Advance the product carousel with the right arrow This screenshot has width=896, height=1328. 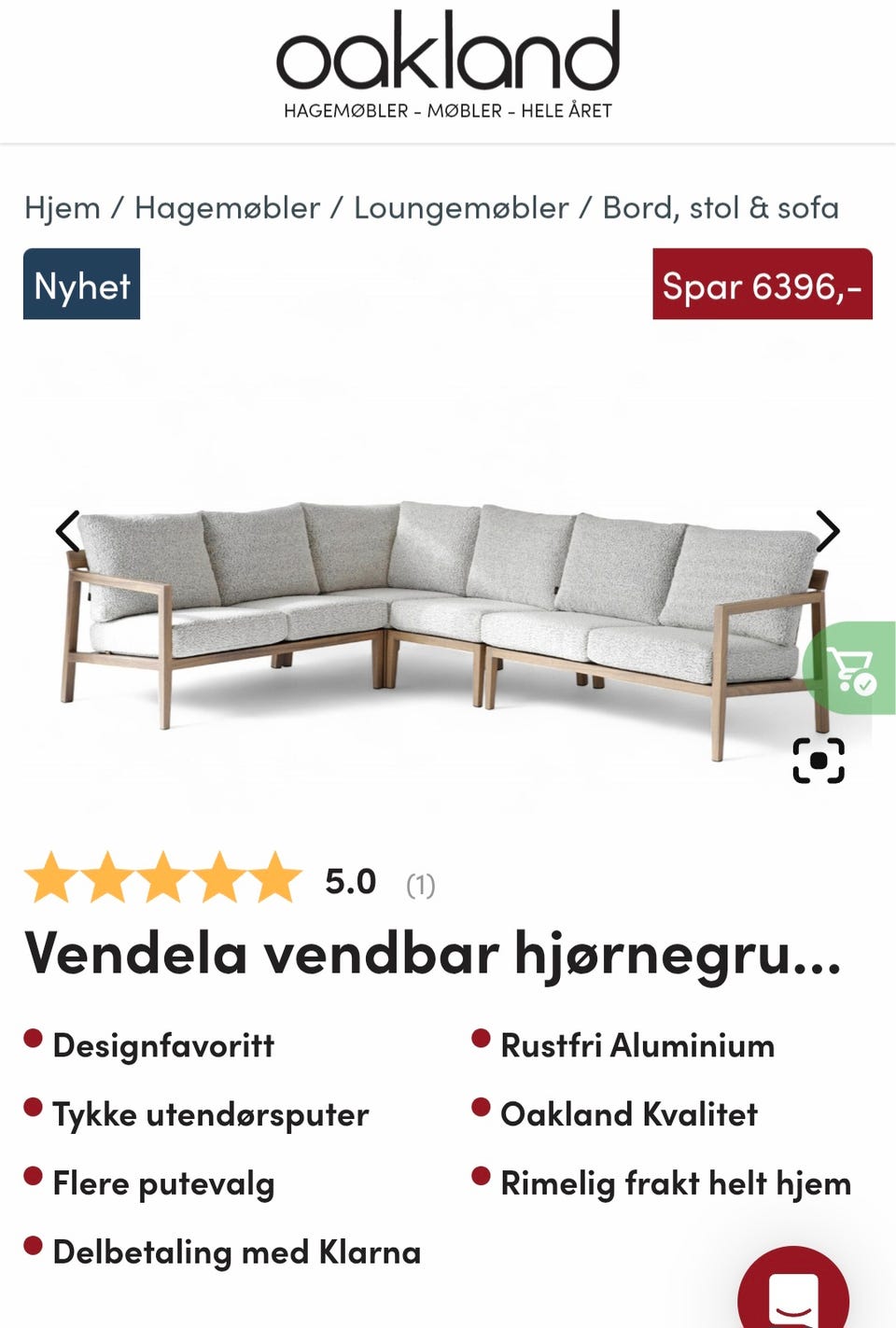829,530
